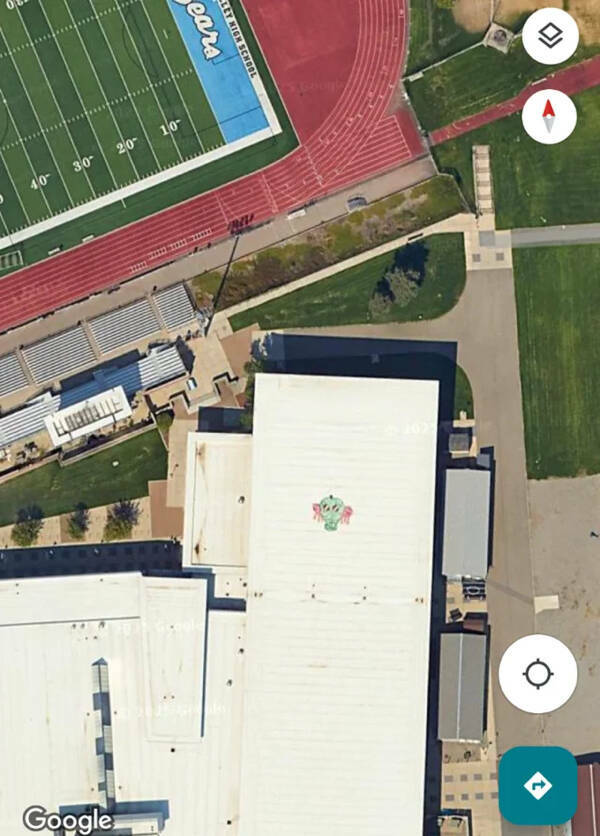Tap the compass to reset north
The height and width of the screenshot is (836, 600).
[x=549, y=116]
